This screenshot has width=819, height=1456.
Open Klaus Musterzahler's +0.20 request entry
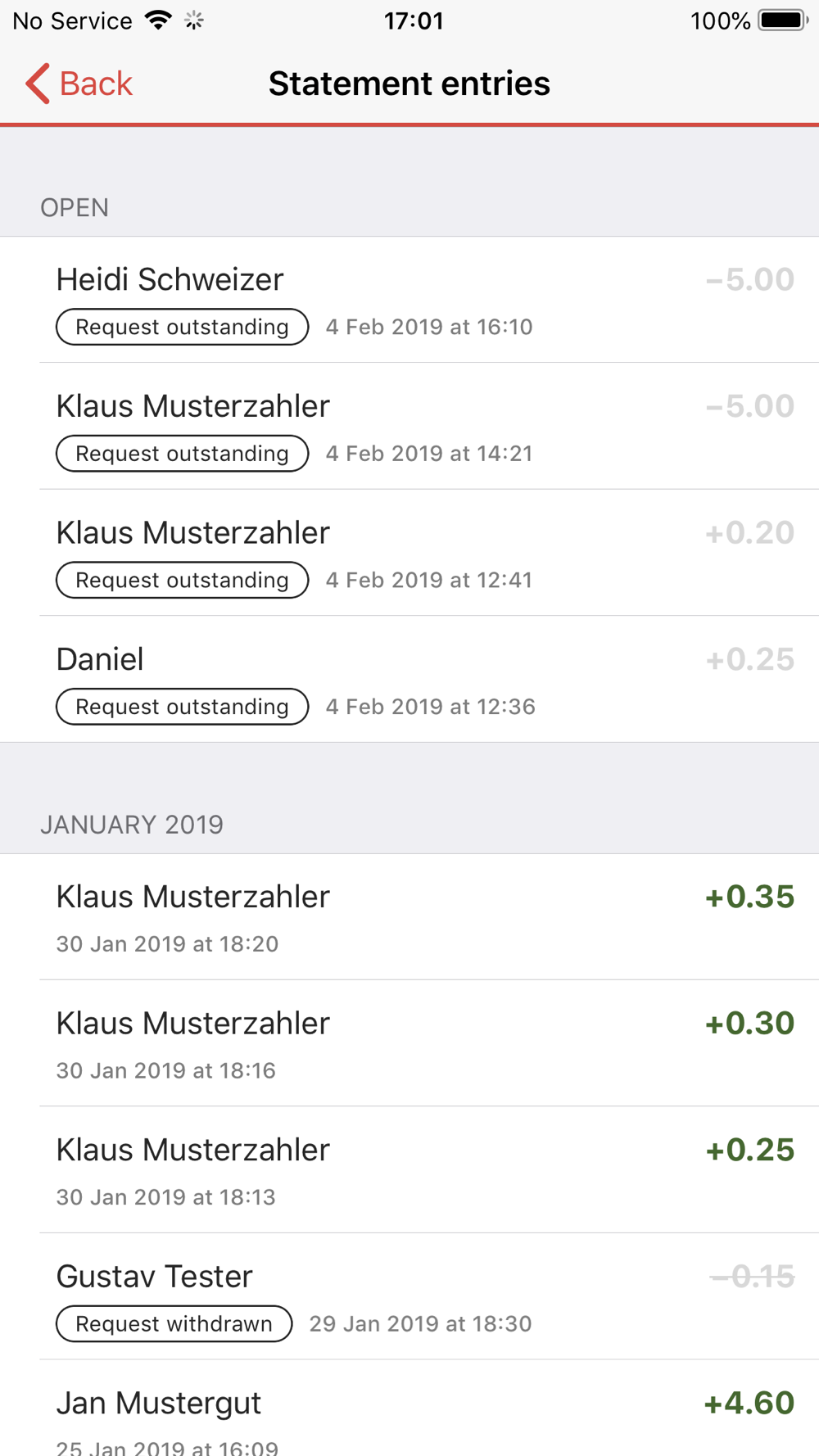409,553
